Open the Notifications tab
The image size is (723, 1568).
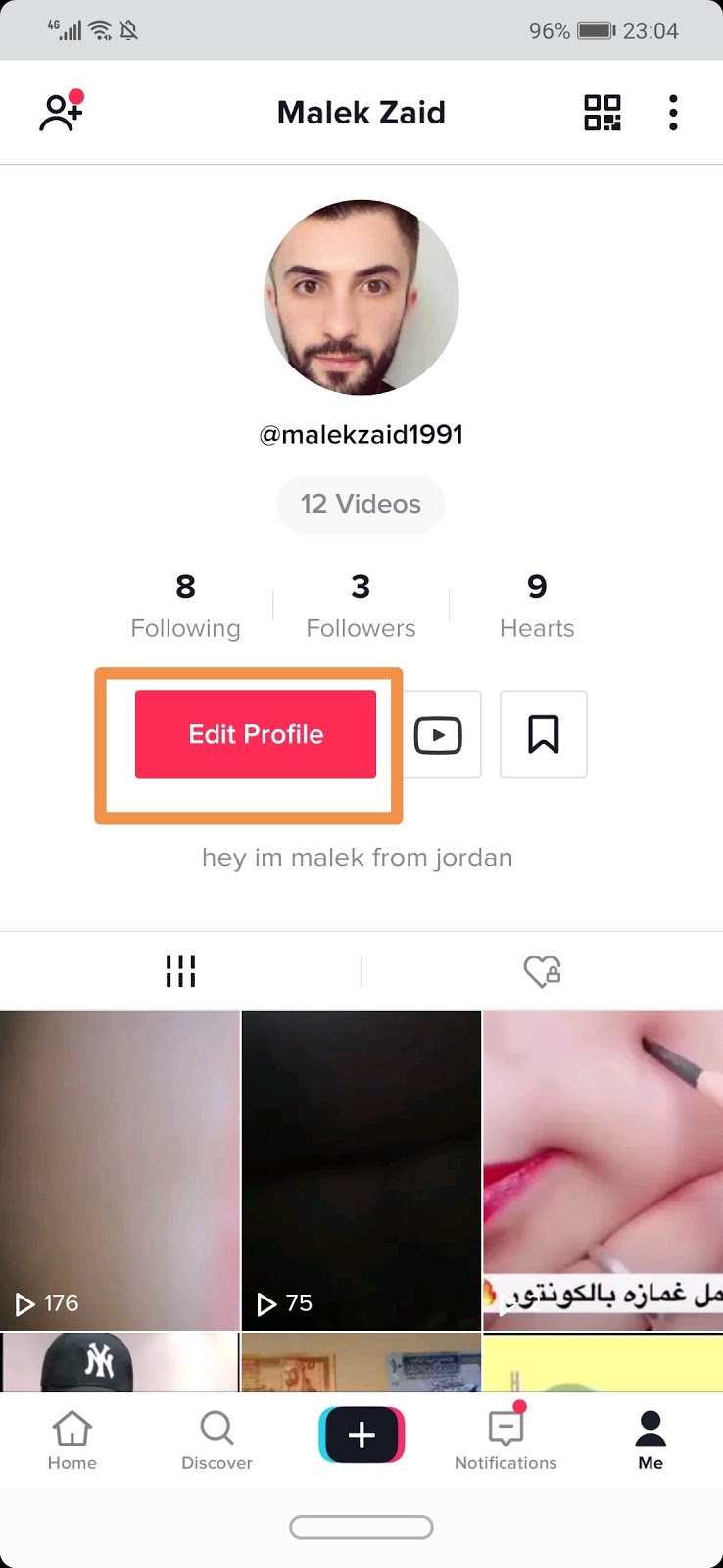coord(506,1441)
